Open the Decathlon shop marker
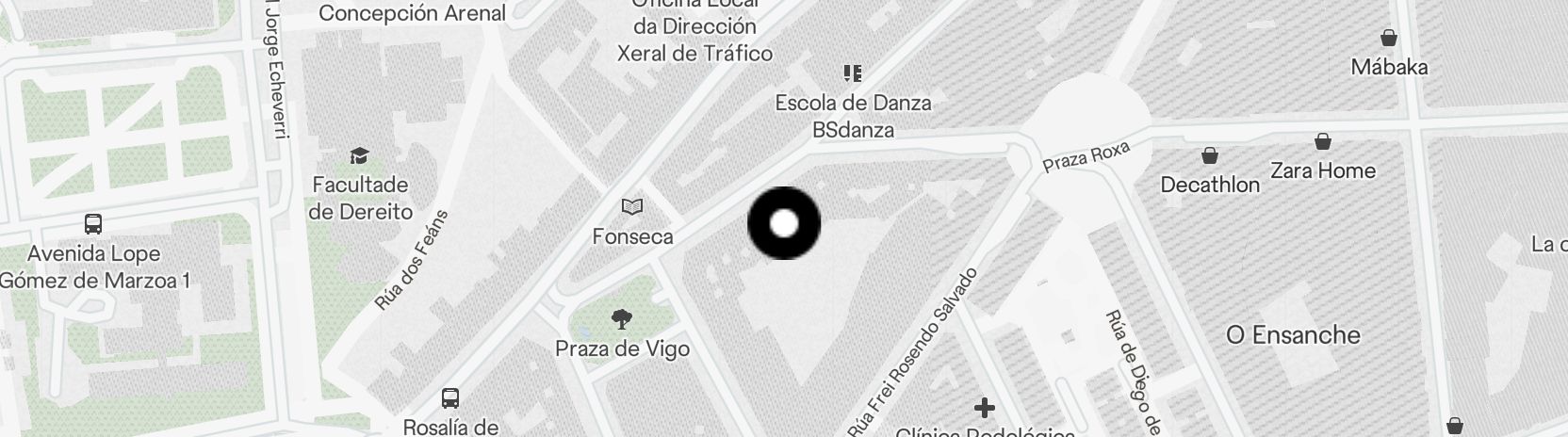Screen dimensions: 1568x437 (x=1209, y=155)
